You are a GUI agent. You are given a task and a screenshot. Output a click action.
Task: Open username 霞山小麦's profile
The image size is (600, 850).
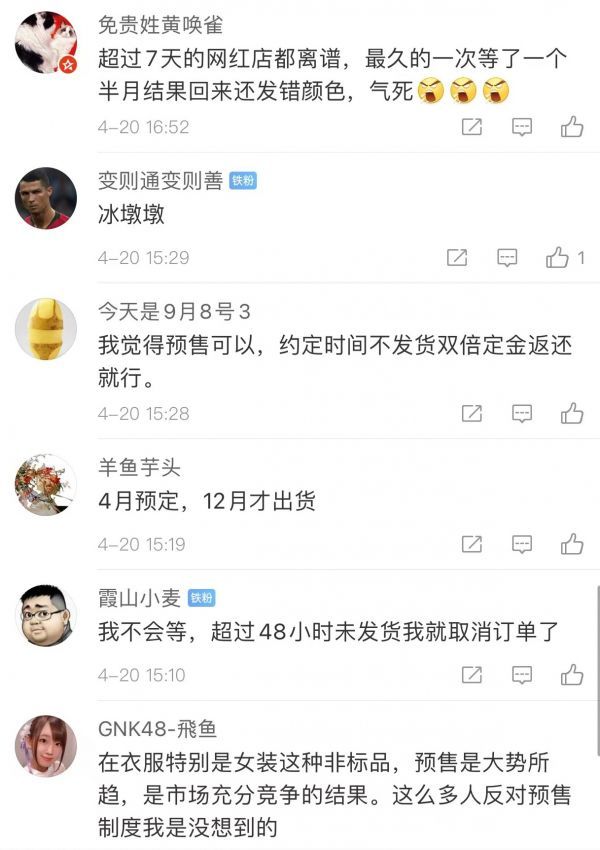139,598
